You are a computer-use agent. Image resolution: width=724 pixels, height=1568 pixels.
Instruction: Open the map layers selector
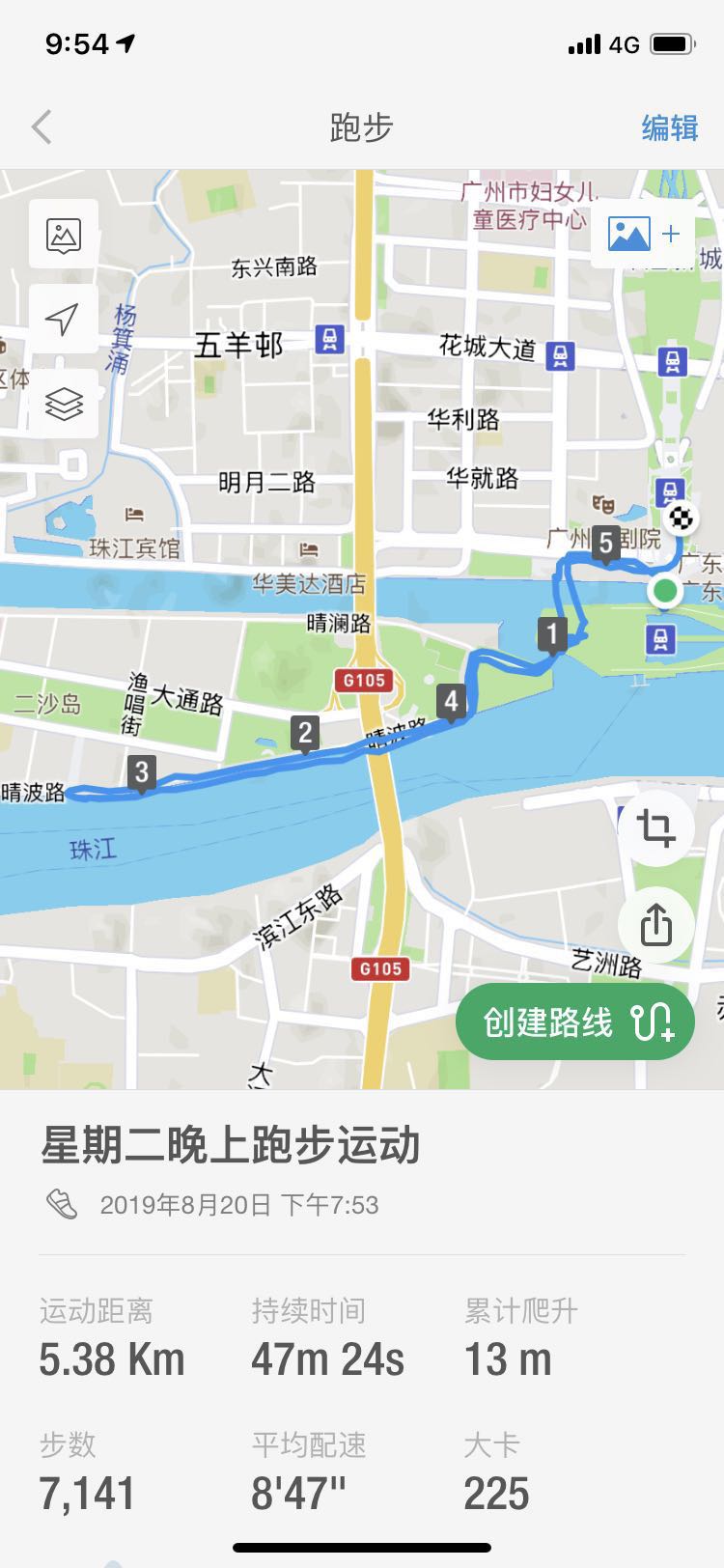pos(64,404)
